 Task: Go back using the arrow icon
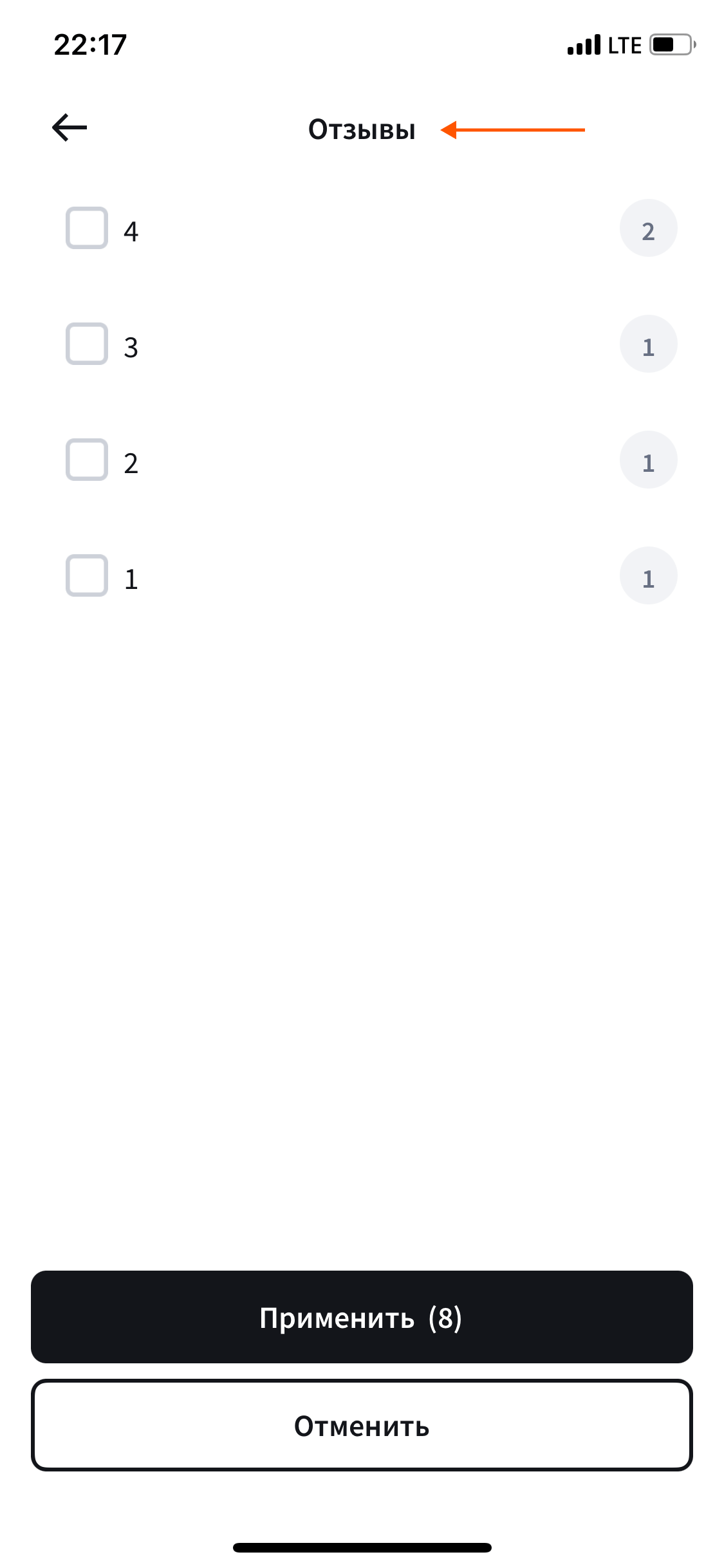point(70,127)
